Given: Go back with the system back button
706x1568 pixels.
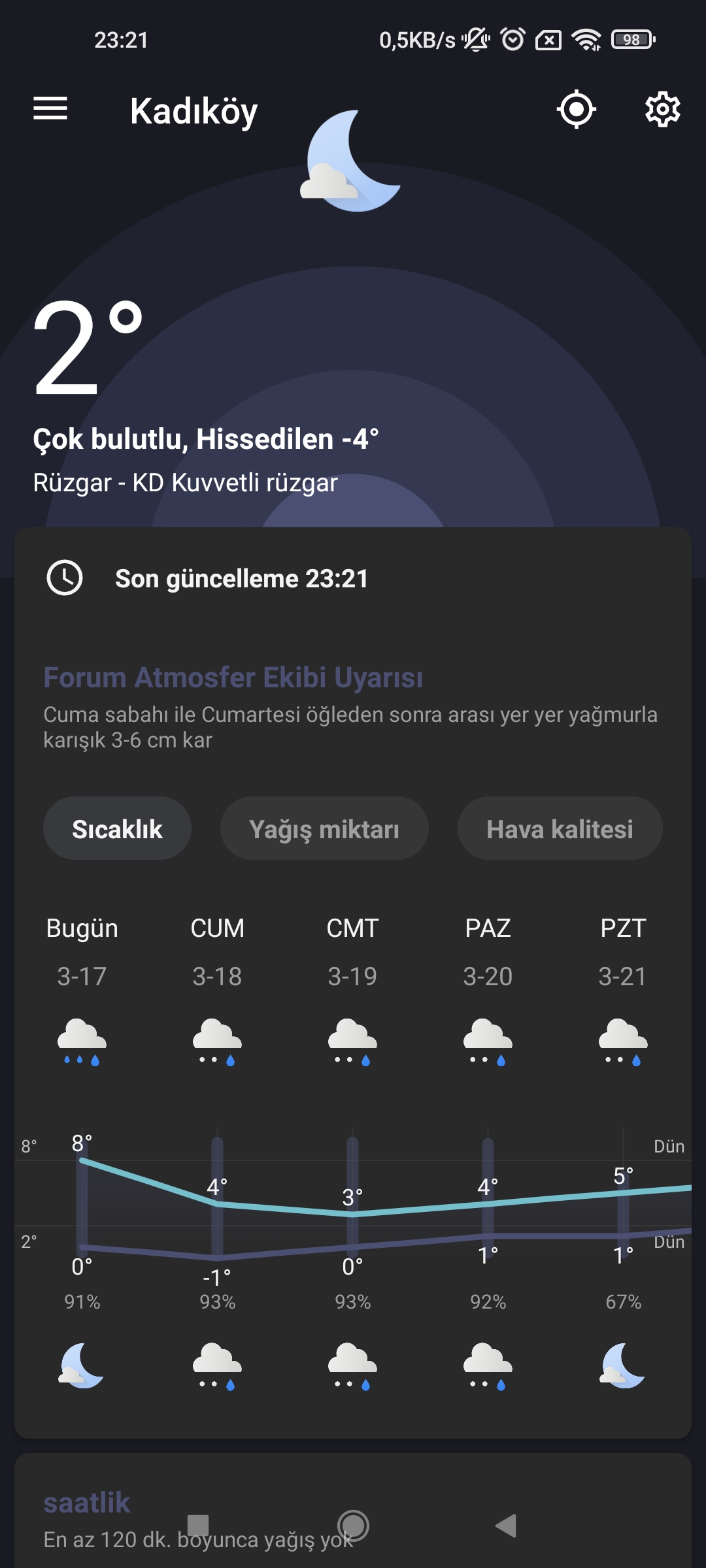Looking at the screenshot, I should 506,1526.
